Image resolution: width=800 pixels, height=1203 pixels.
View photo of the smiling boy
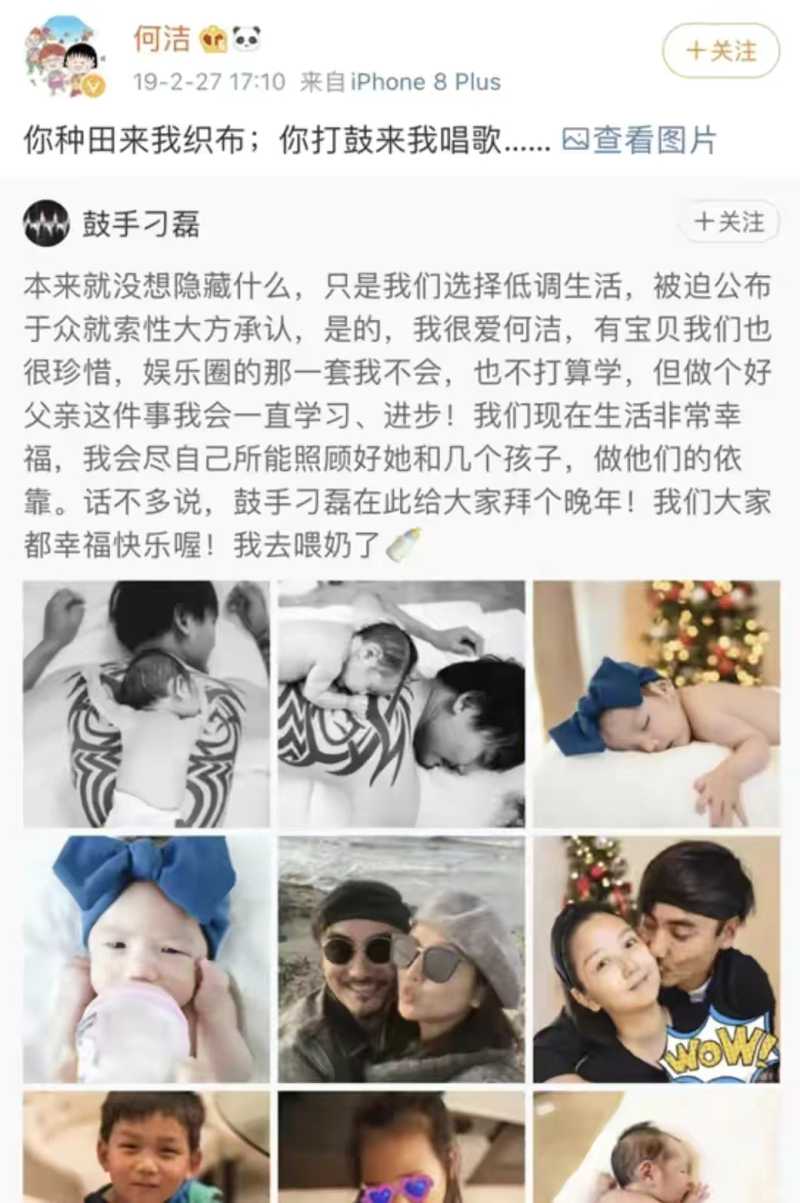coord(146,1147)
